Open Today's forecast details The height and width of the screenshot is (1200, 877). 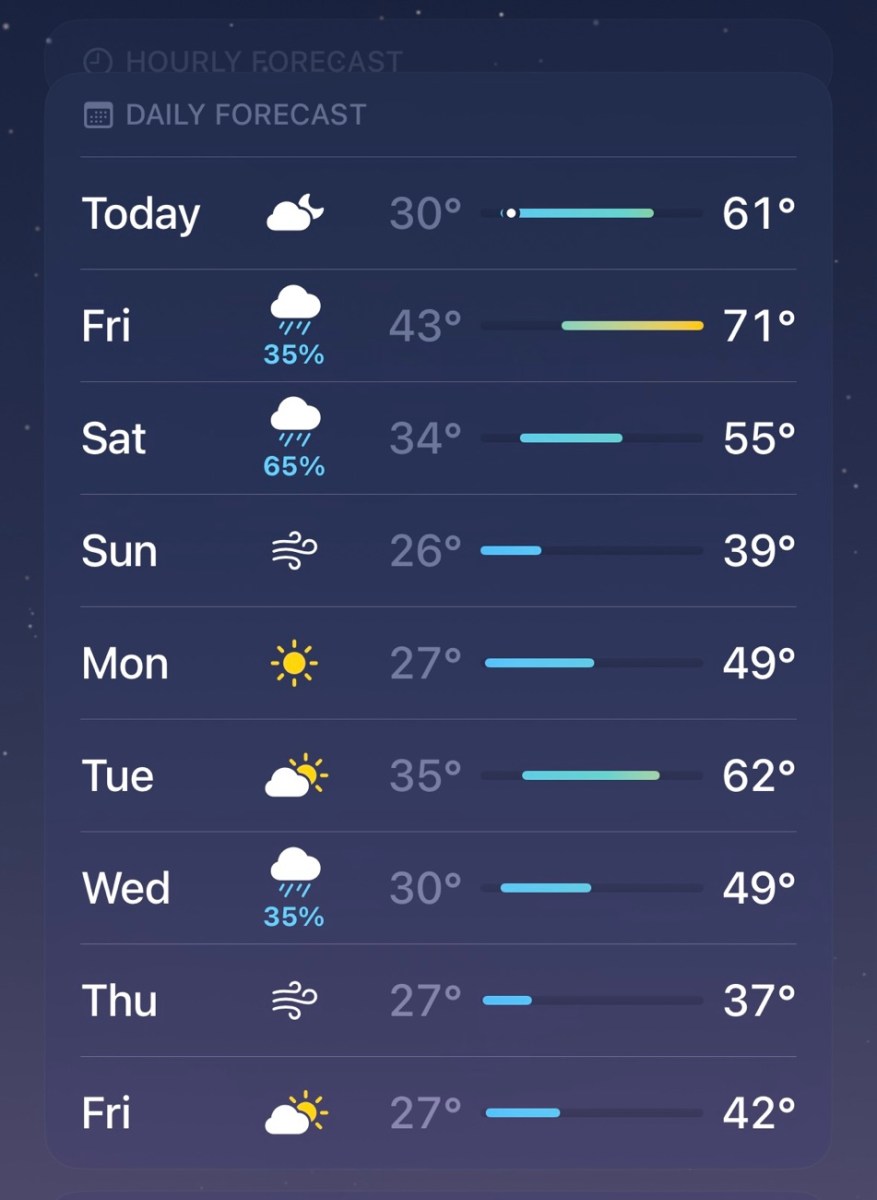pos(438,213)
